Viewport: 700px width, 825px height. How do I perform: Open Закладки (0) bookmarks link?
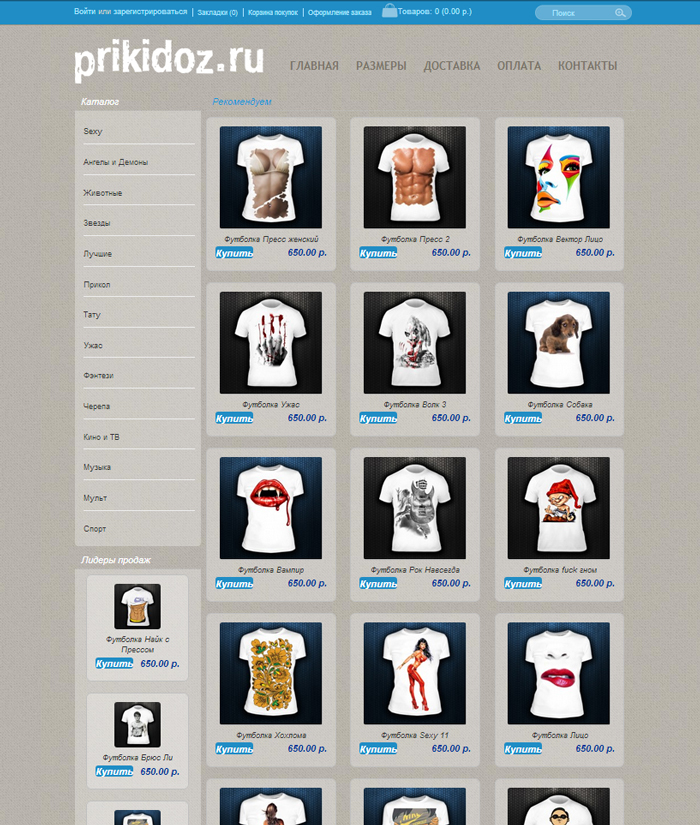coord(217,13)
